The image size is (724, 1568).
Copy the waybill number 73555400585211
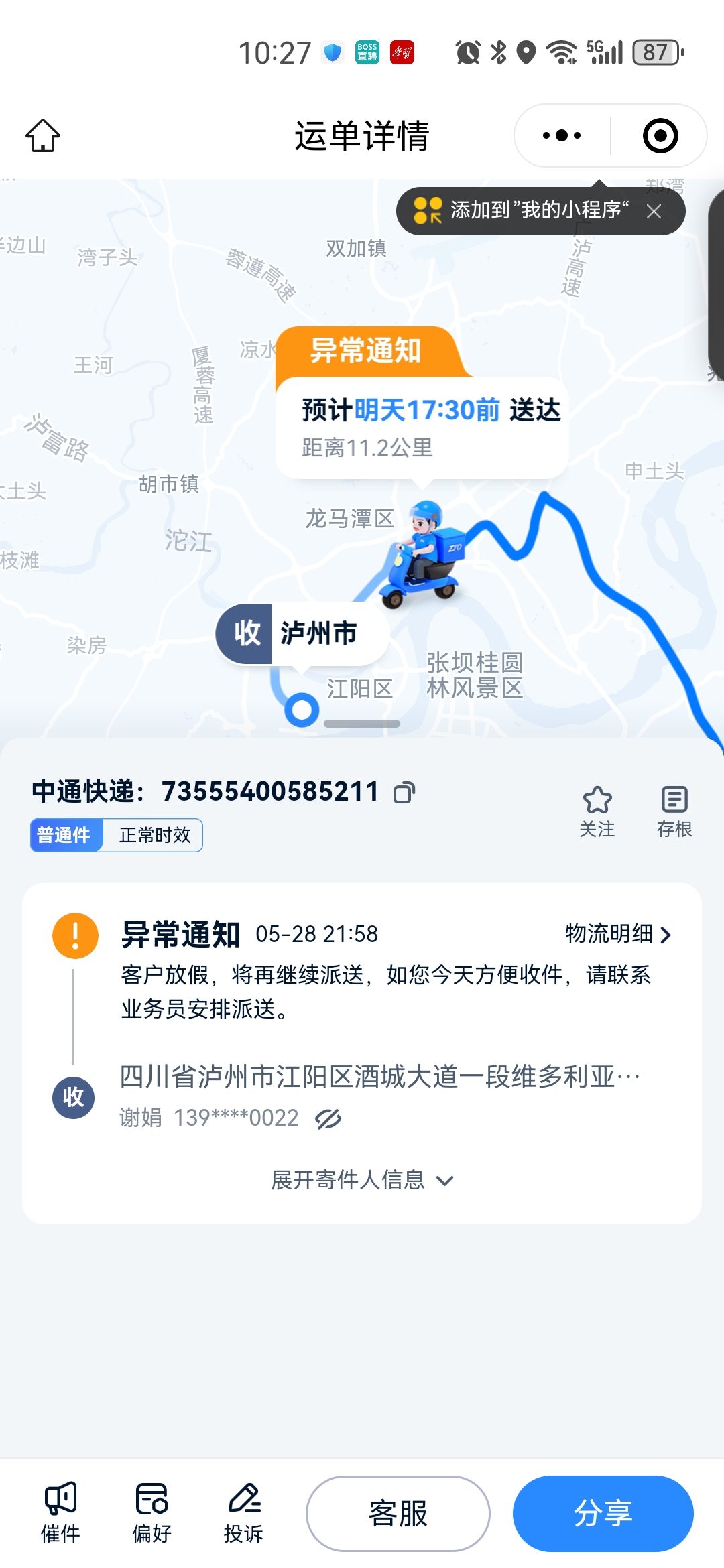[x=404, y=793]
